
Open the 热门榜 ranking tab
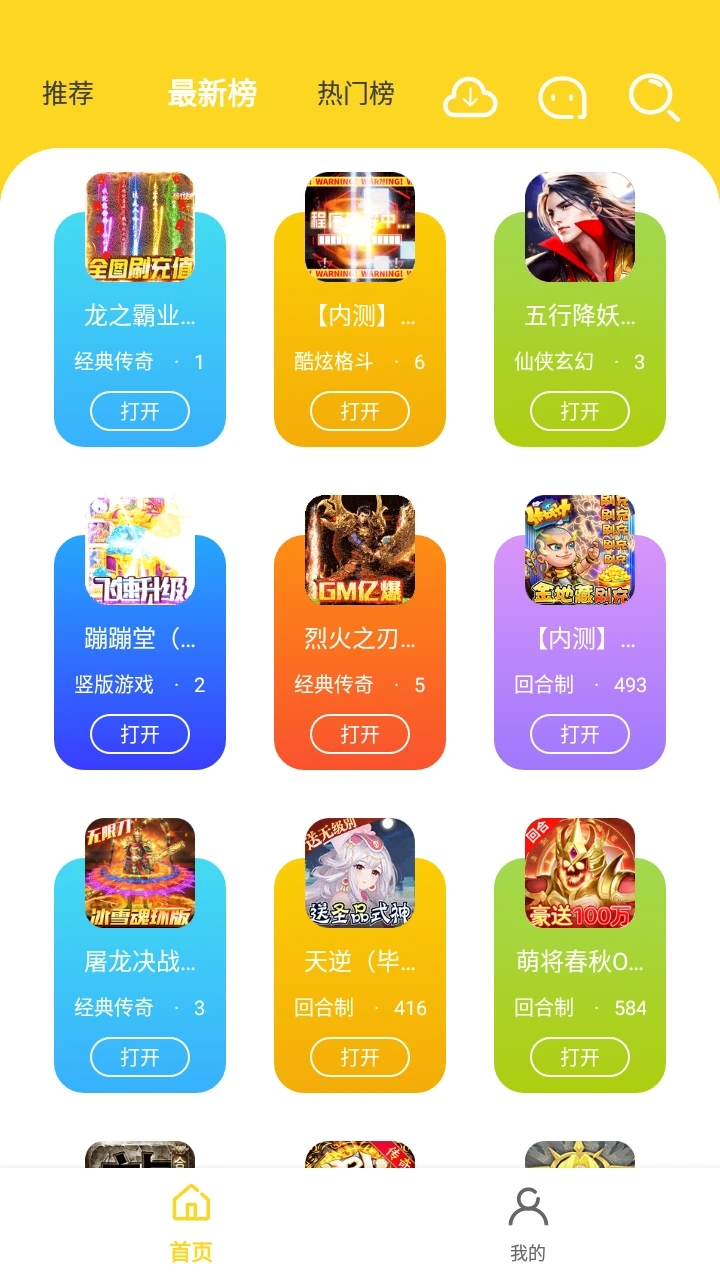point(355,93)
